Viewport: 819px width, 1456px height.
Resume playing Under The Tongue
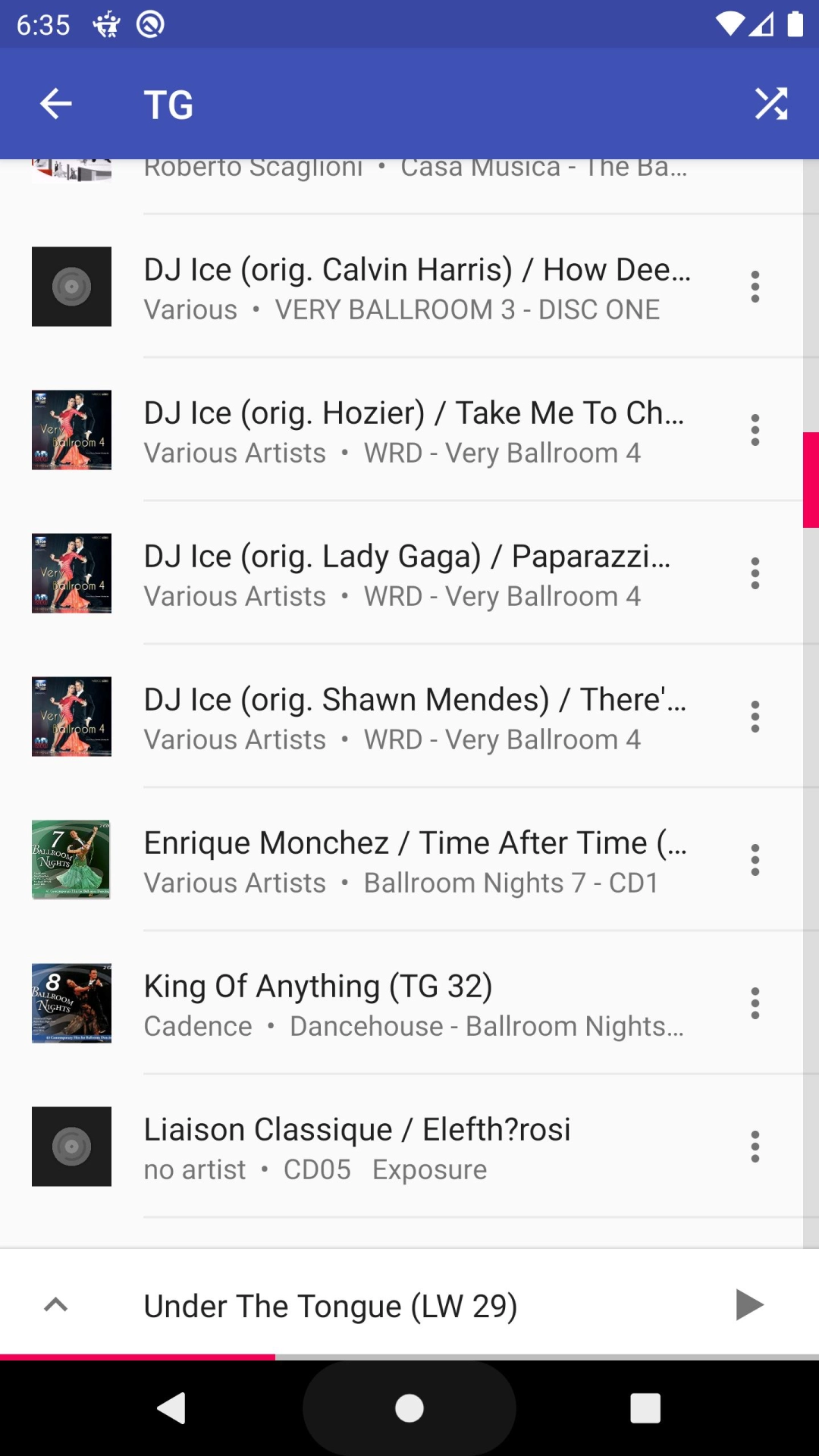tap(748, 1305)
